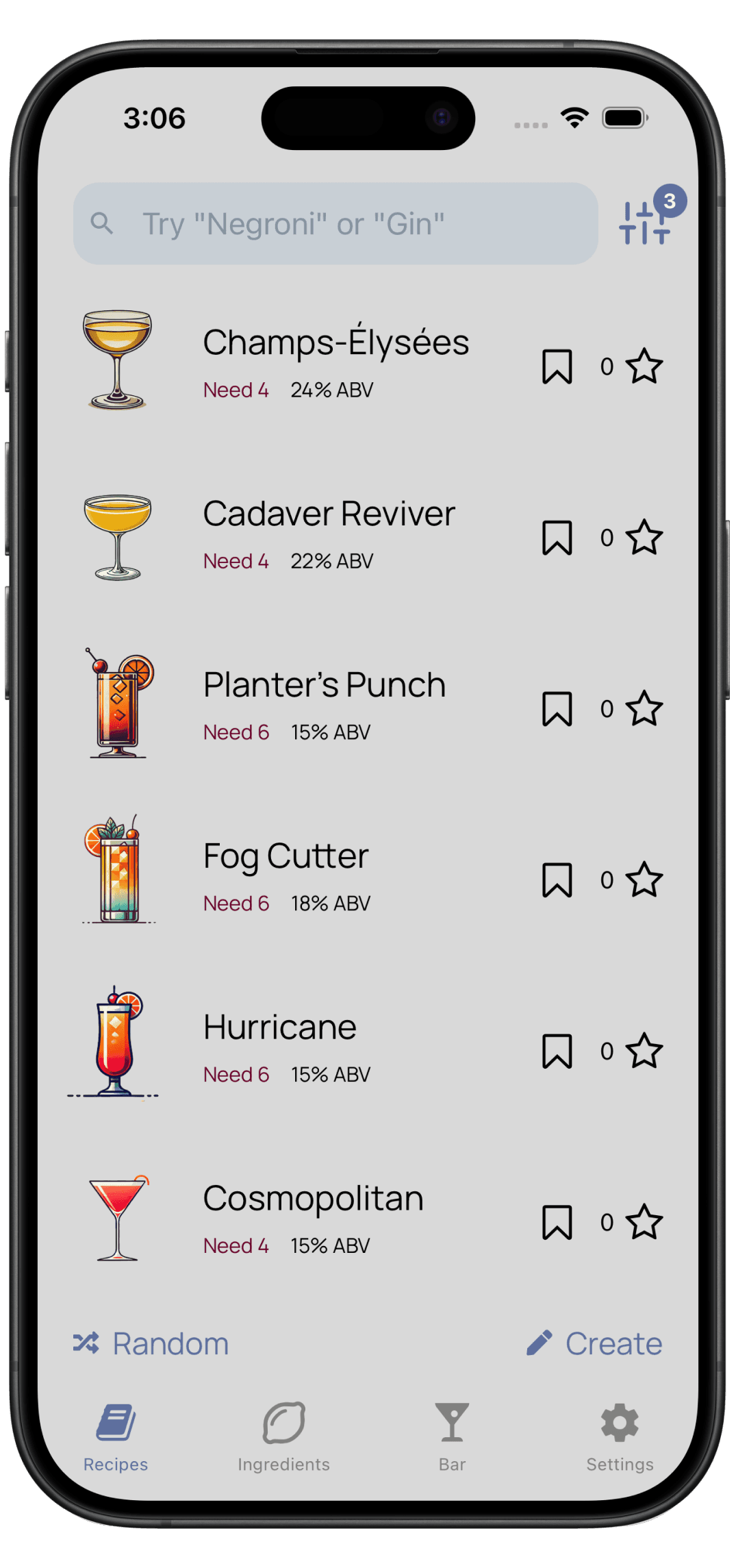Focus the Negroni or Gin search field

point(335,223)
